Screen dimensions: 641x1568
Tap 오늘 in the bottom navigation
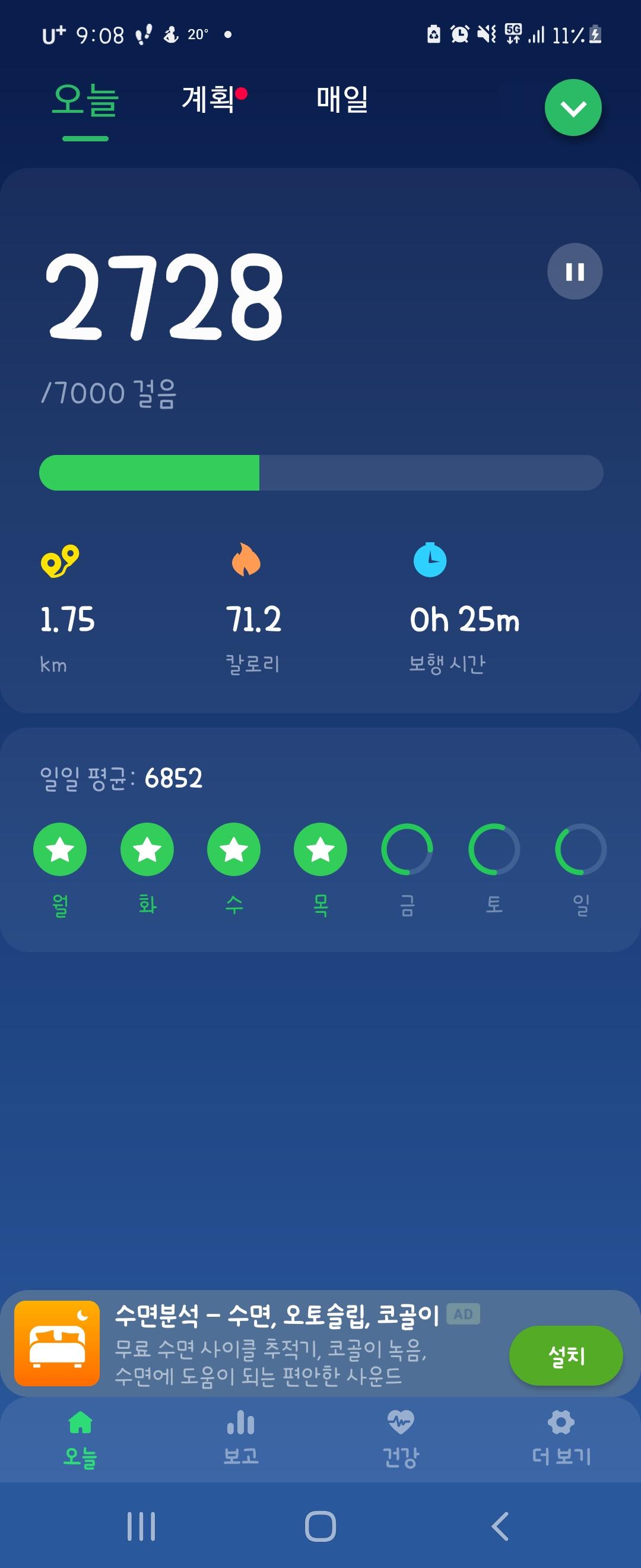[80, 1437]
